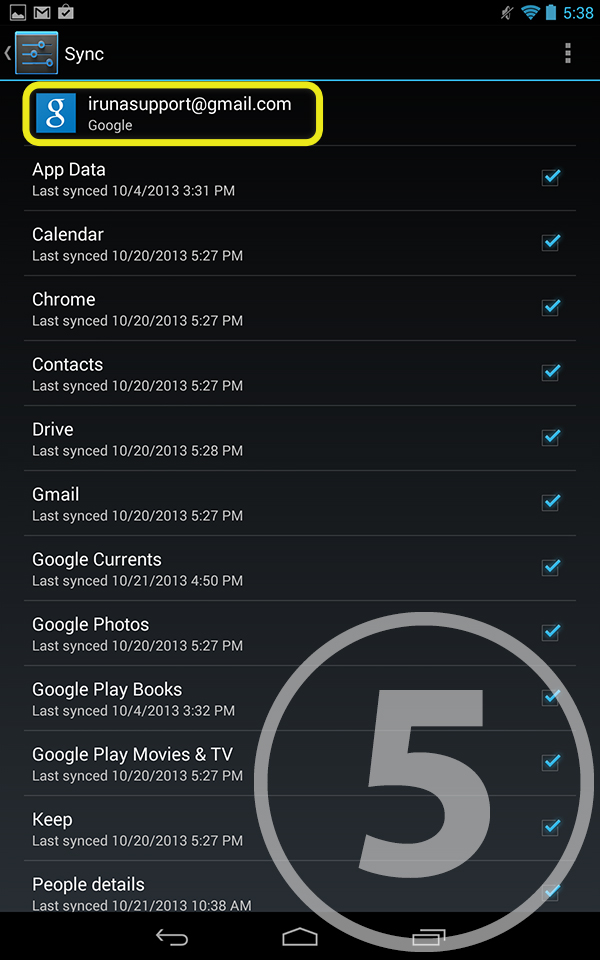Toggle Keep sync checkbox
Viewport: 600px width, 960px height.
(551, 828)
